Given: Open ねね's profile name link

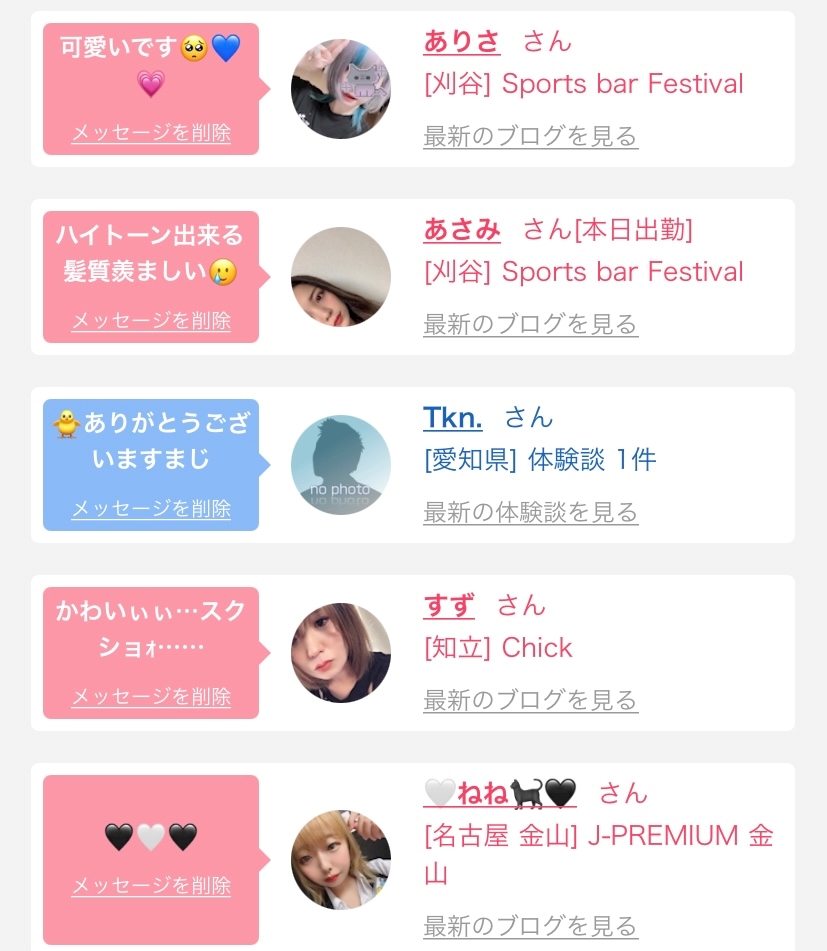Looking at the screenshot, I should pos(500,793).
